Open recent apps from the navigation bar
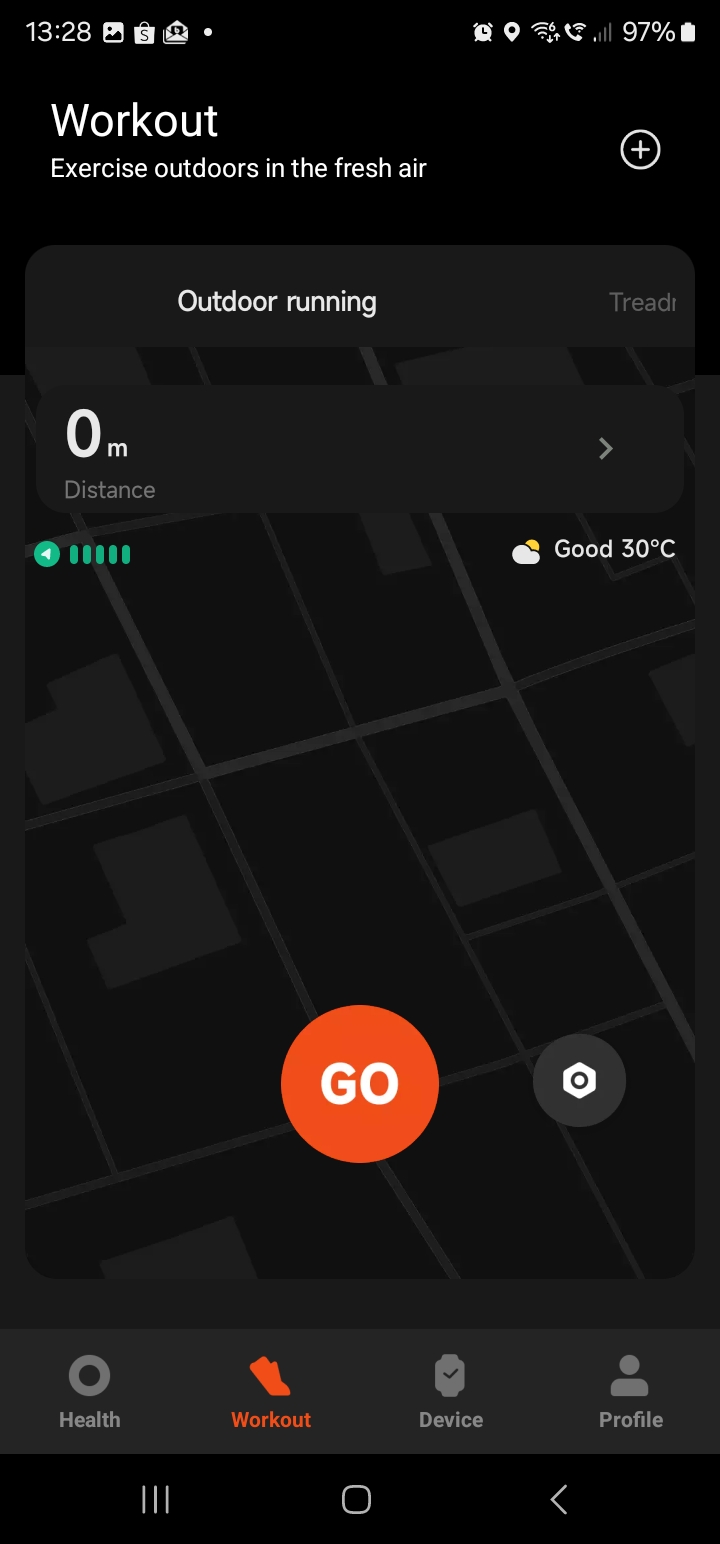This screenshot has width=720, height=1544. (x=156, y=1499)
